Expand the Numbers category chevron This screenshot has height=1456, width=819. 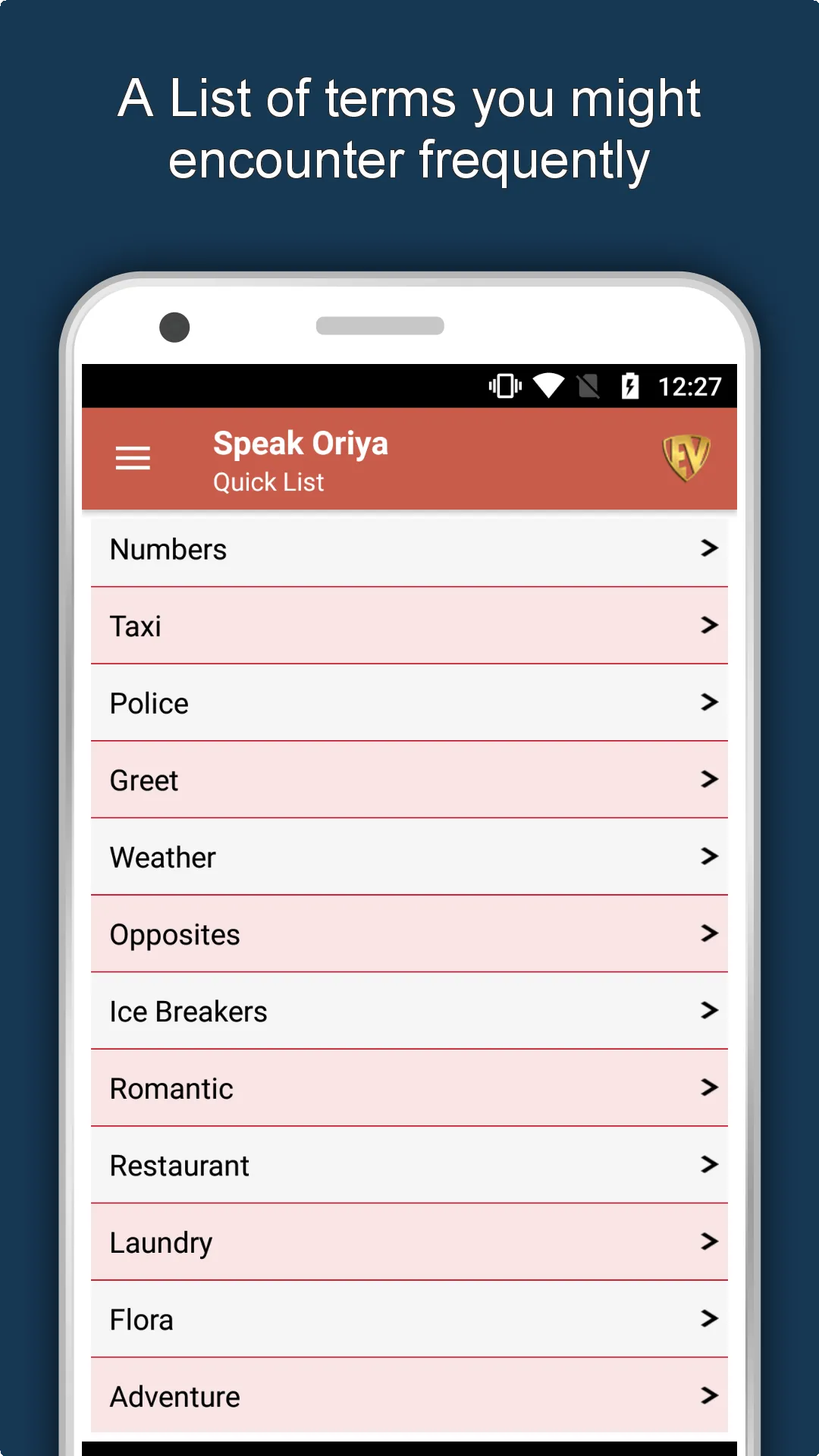[708, 548]
